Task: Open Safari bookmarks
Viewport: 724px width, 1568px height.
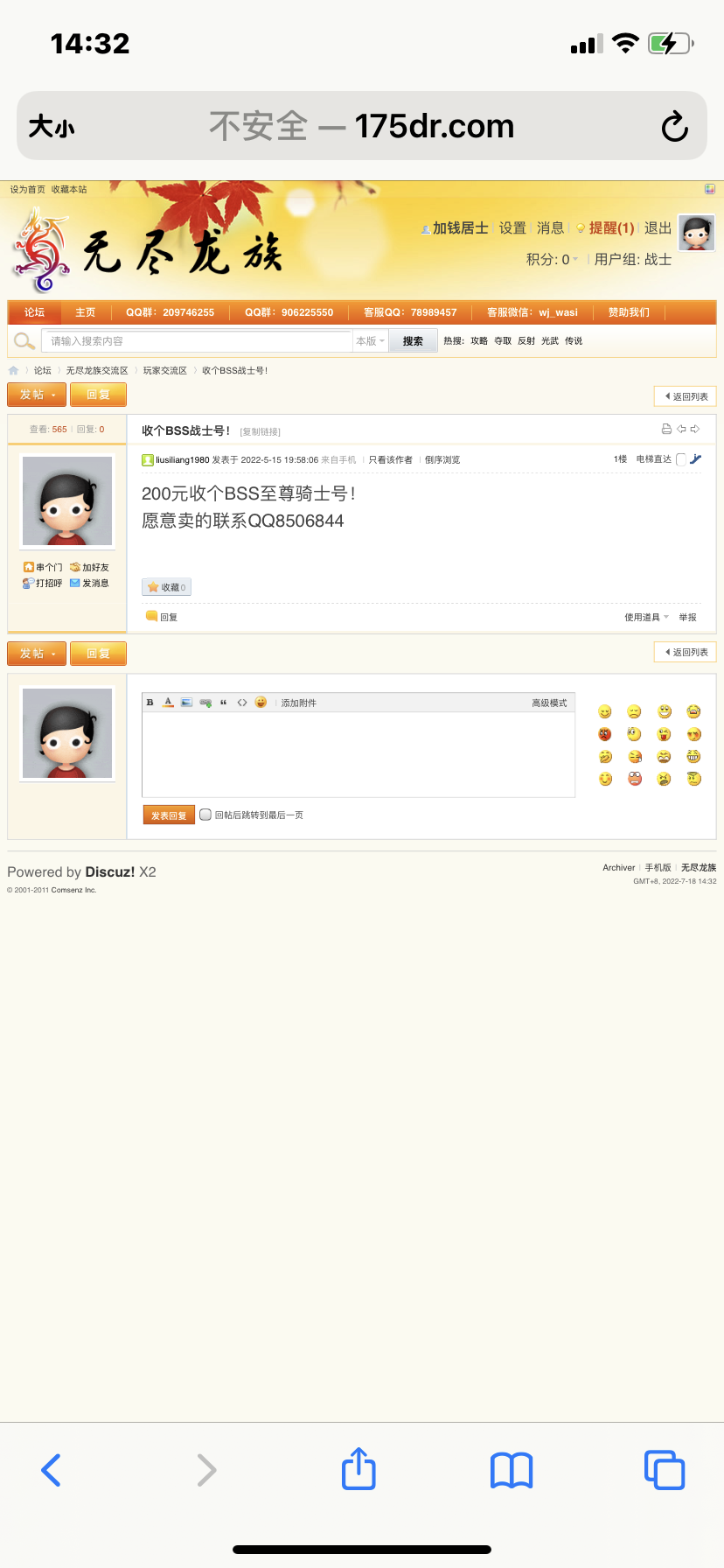Action: pyautogui.click(x=512, y=1470)
